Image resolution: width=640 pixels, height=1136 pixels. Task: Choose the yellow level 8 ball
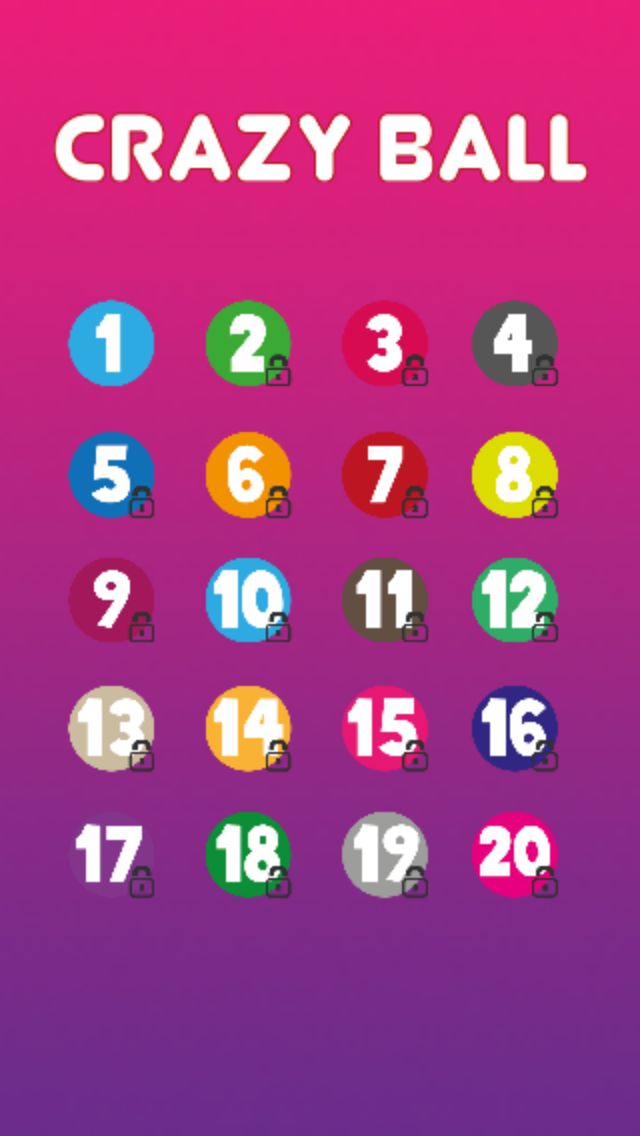[x=514, y=474]
